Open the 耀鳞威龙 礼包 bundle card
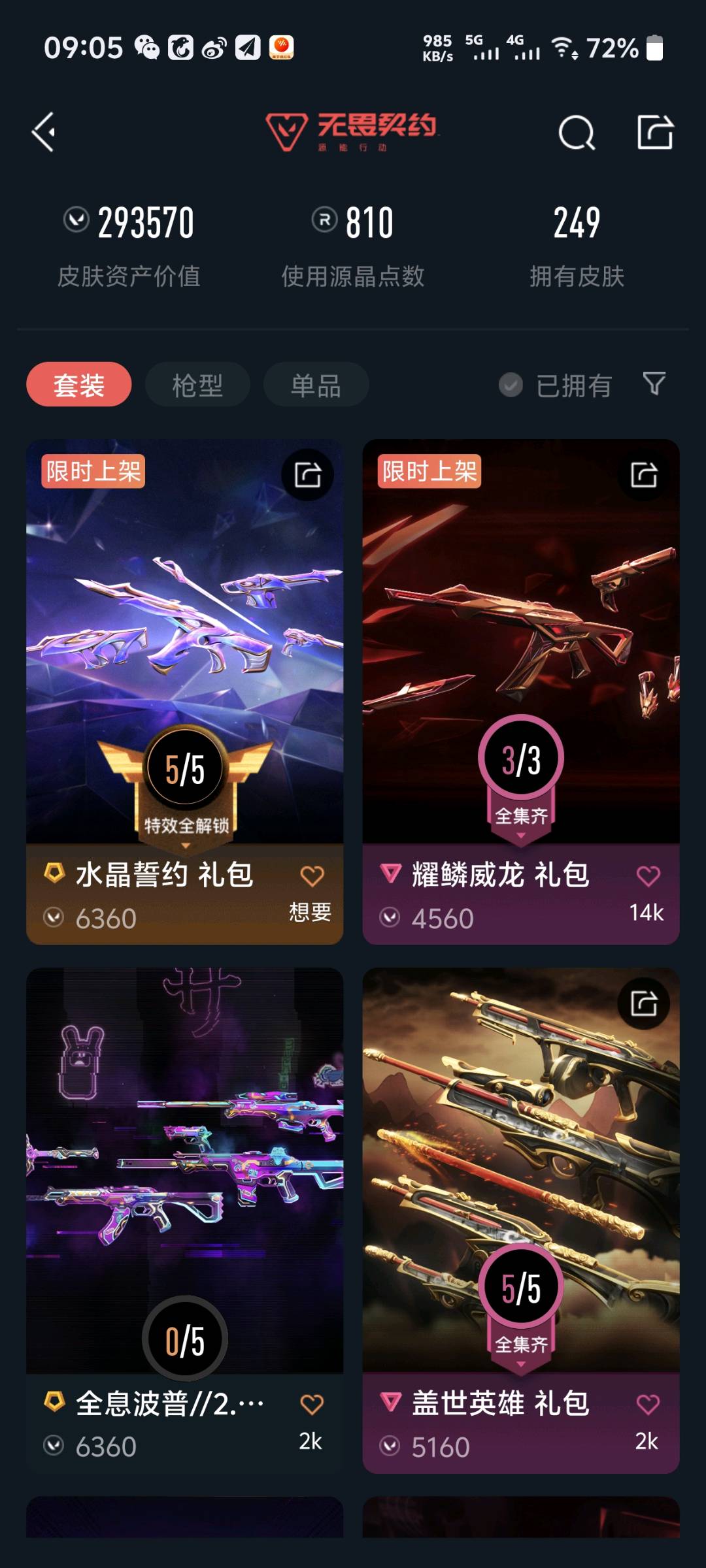The image size is (706, 1568). coord(521,691)
